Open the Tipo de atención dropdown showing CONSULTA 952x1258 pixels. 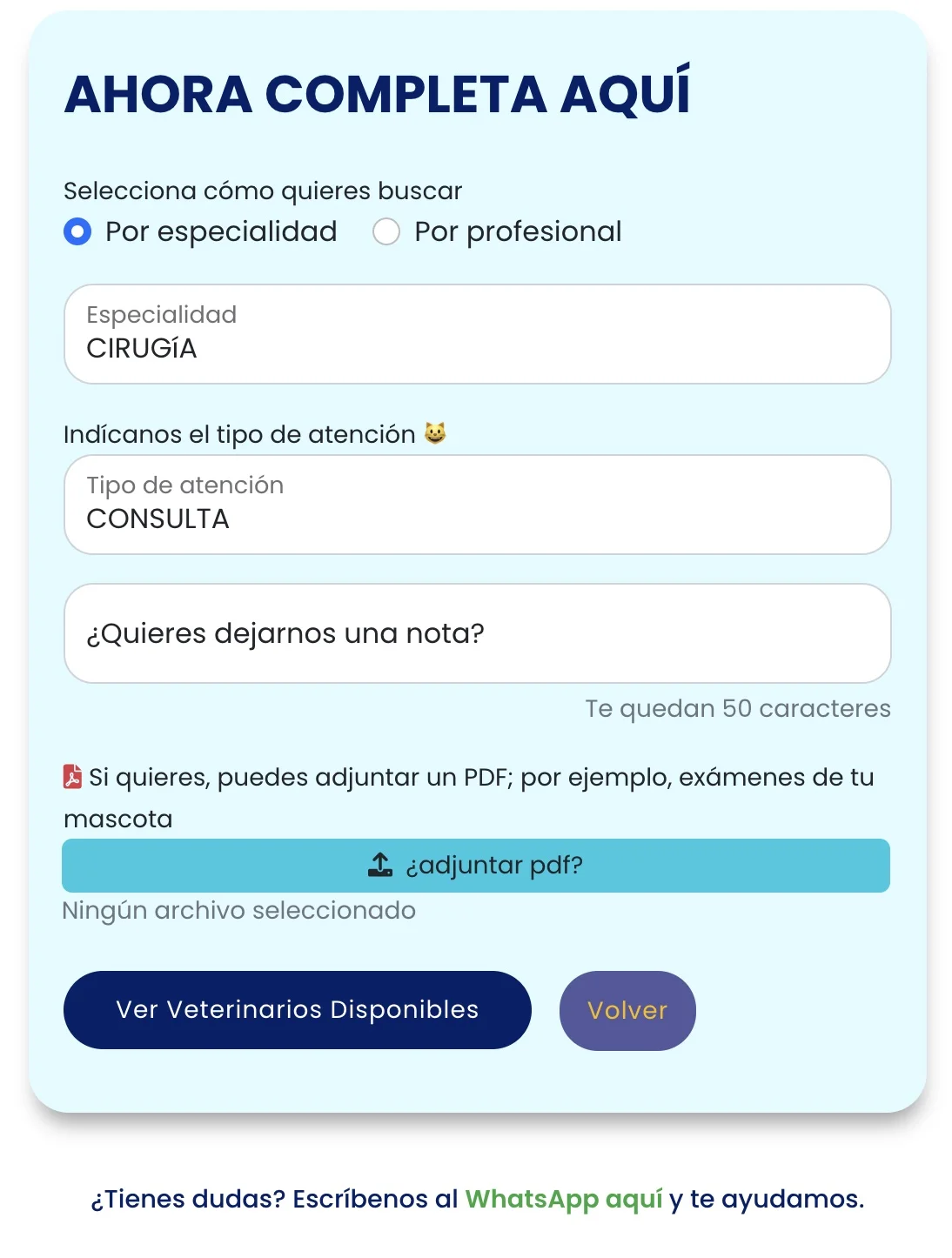point(477,505)
